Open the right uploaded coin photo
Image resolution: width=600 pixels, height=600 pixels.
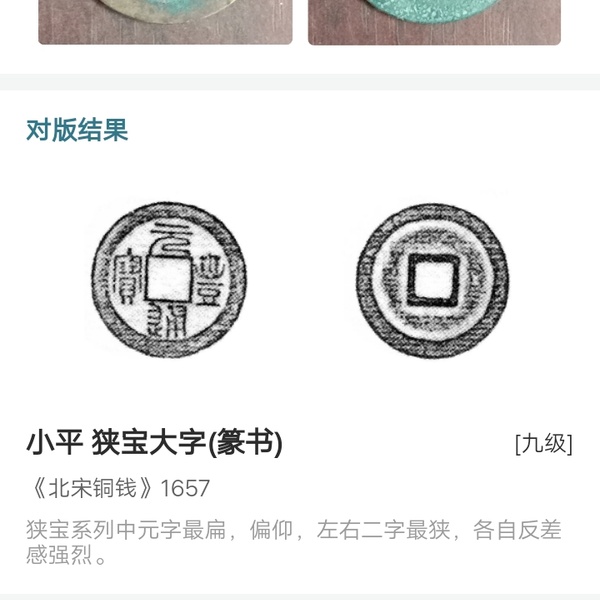[x=434, y=22]
